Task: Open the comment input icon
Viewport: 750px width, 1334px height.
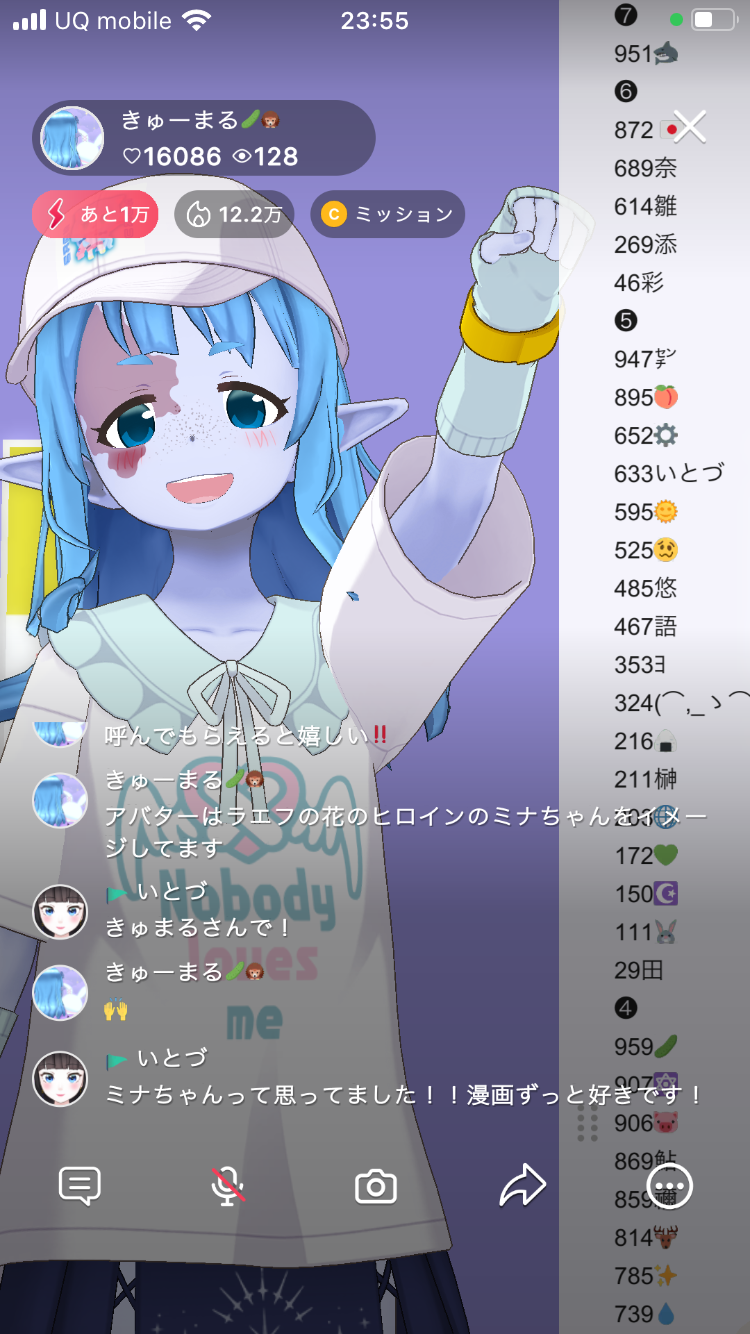Action: coord(80,1186)
